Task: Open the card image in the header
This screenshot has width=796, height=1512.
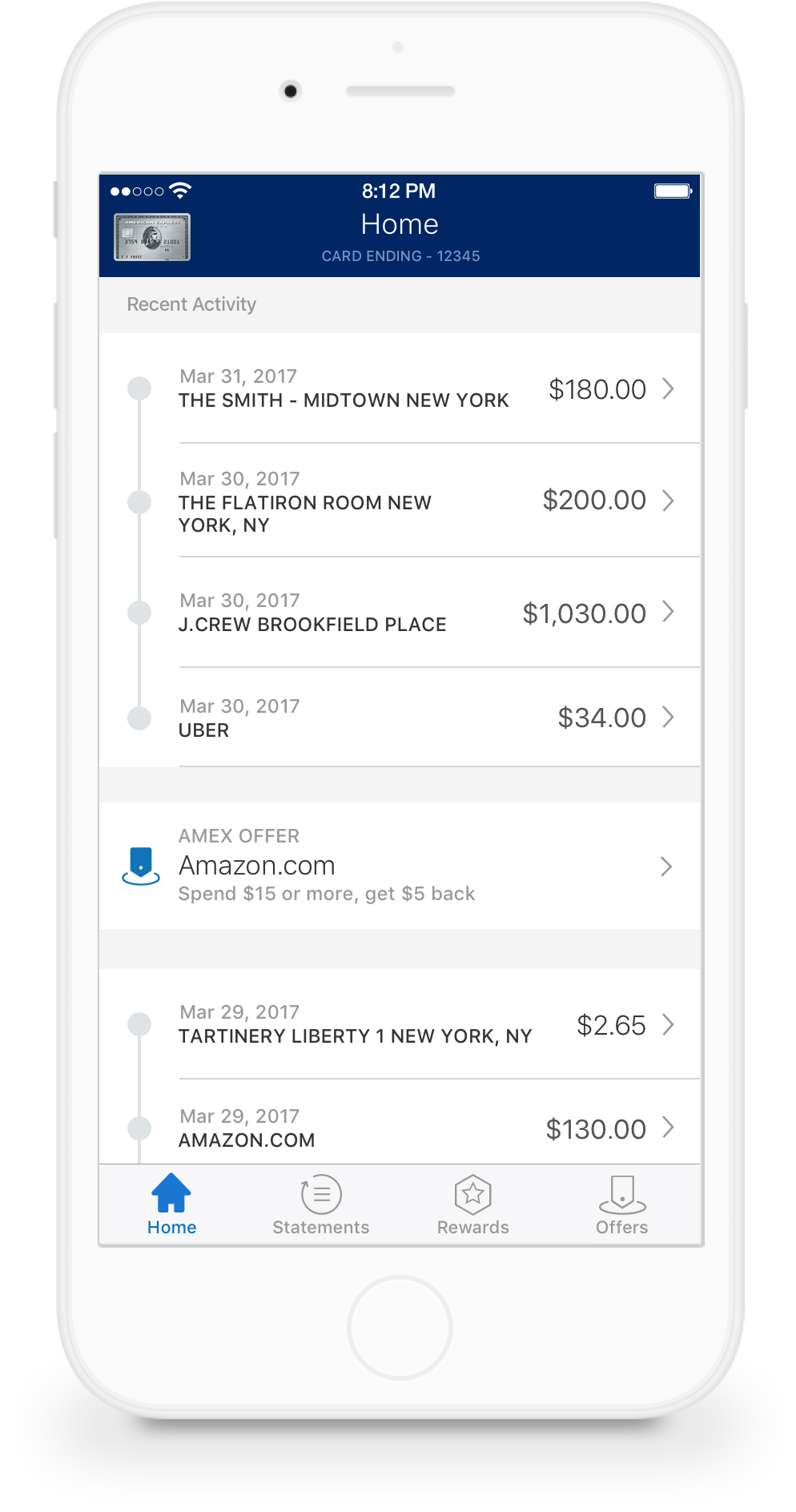Action: pos(152,237)
